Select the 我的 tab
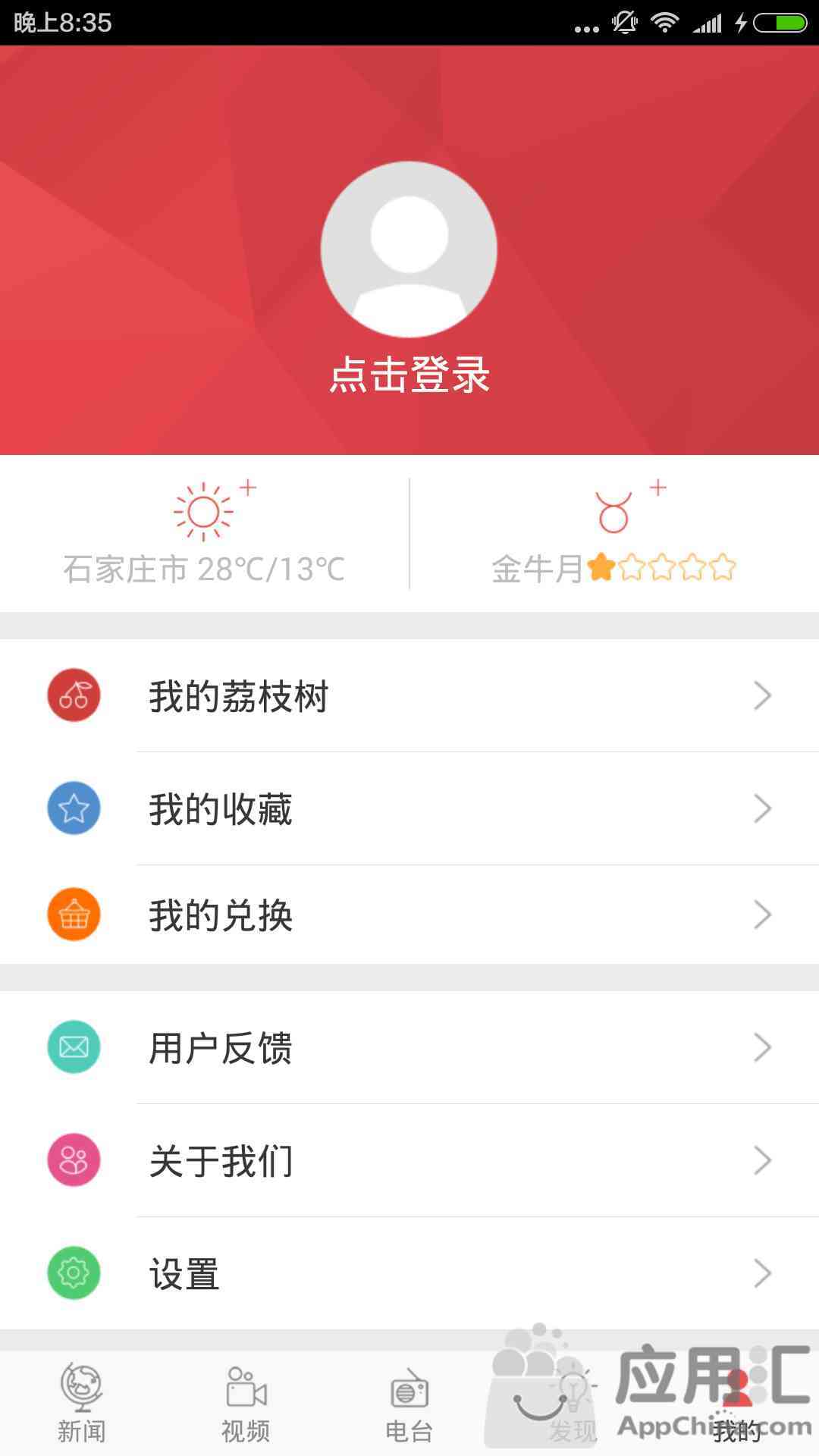Screen dimensions: 819x1456 (737, 1403)
